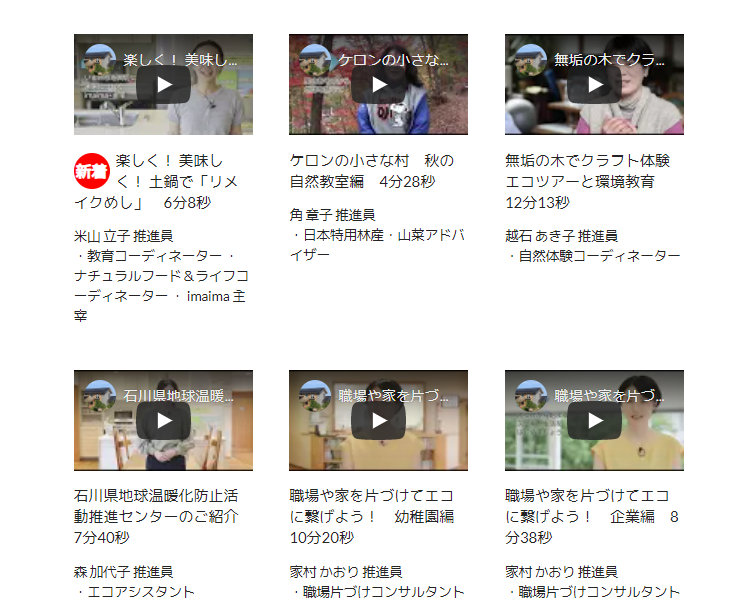Play the ケロンの小さな村 video
Screen dimensions: 752x615
(378, 85)
